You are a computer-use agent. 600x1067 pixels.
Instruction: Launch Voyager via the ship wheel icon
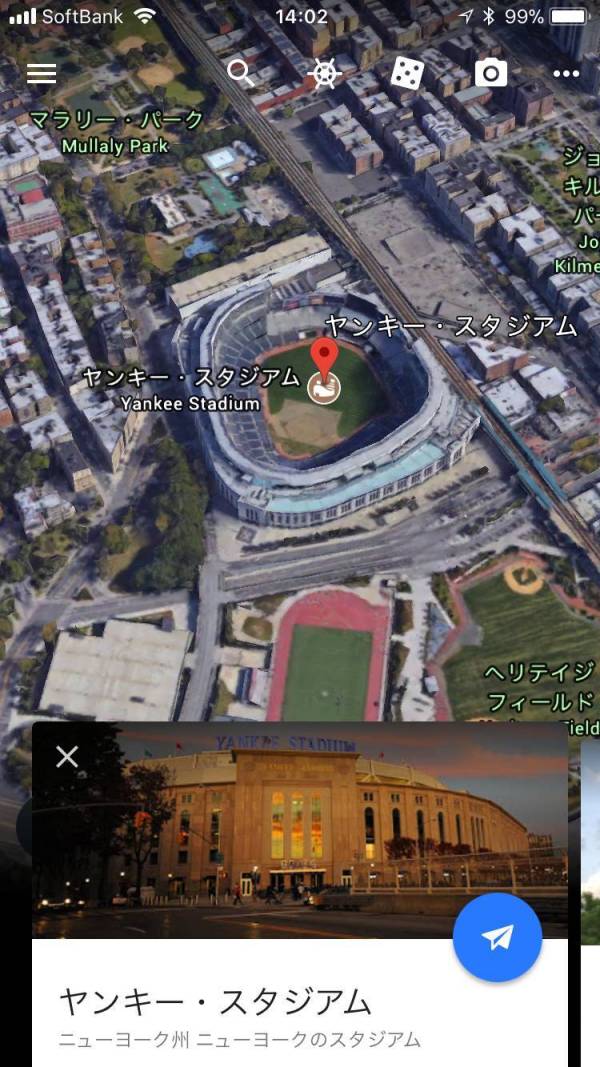tap(324, 73)
